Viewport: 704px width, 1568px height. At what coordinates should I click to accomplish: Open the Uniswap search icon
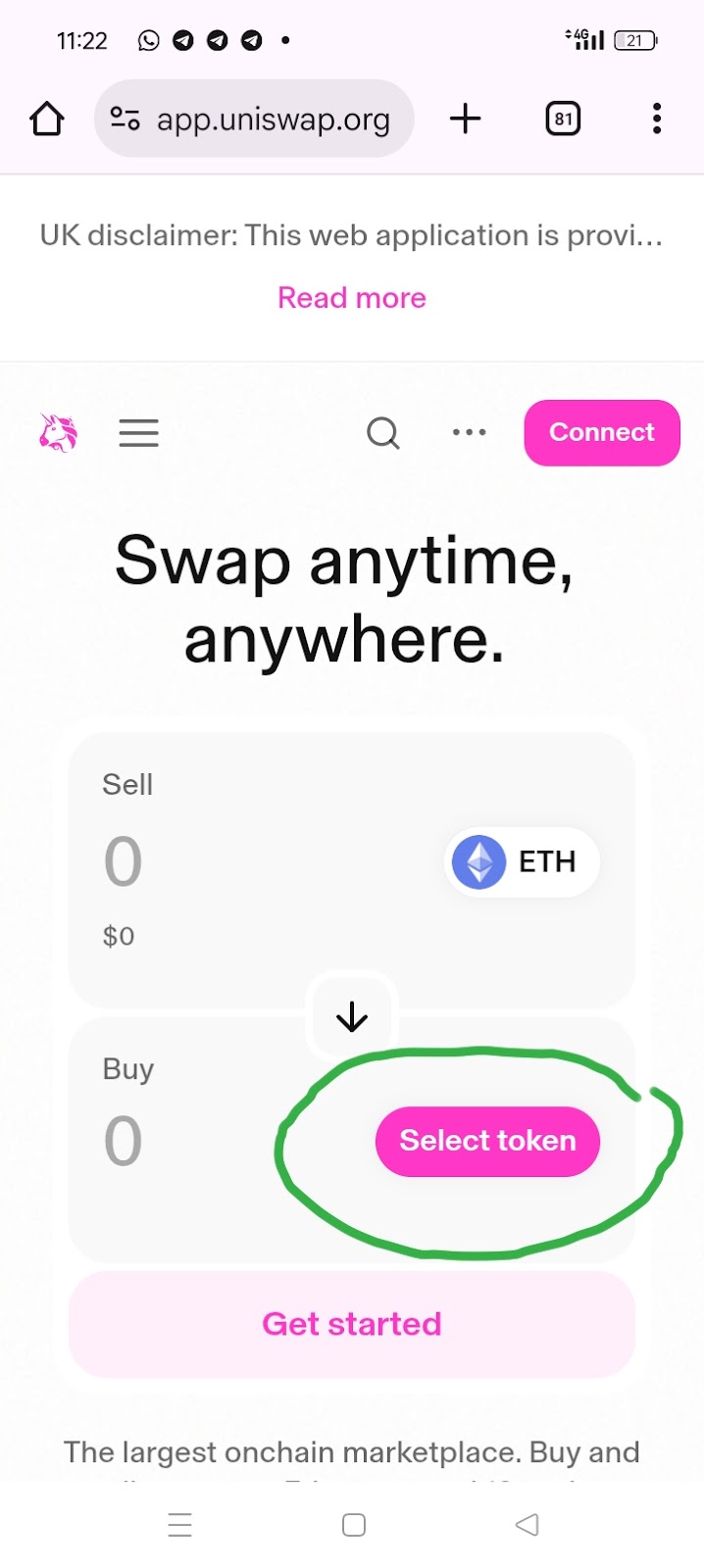(383, 433)
